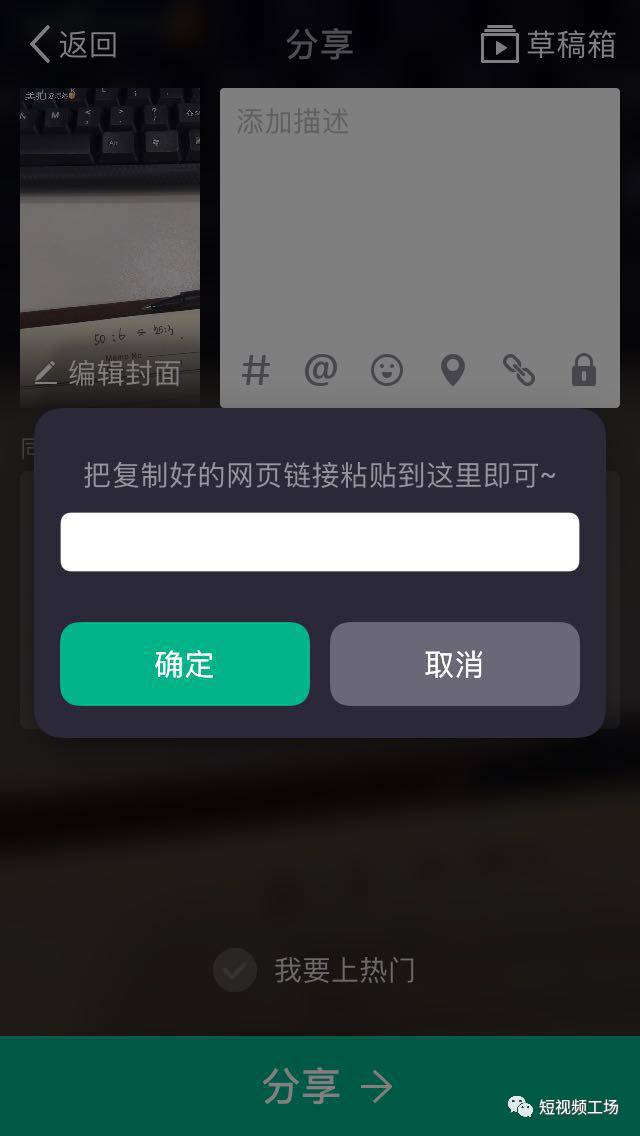The image size is (640, 1136).
Task: Insert a hashtag topic
Action: tap(256, 371)
